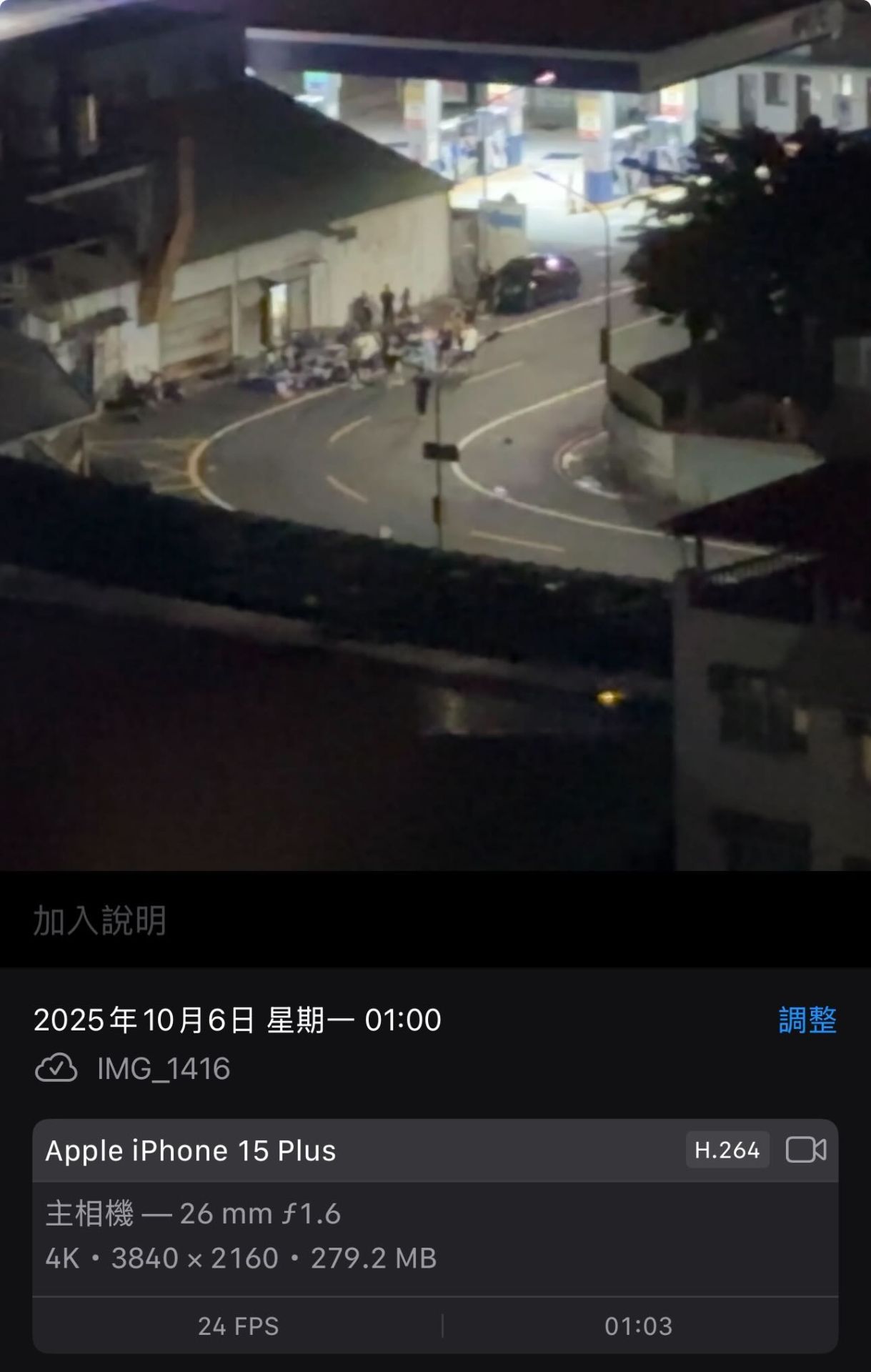871x1372 pixels.
Task: Tap the 加入說明 caption field
Action: (x=100, y=920)
